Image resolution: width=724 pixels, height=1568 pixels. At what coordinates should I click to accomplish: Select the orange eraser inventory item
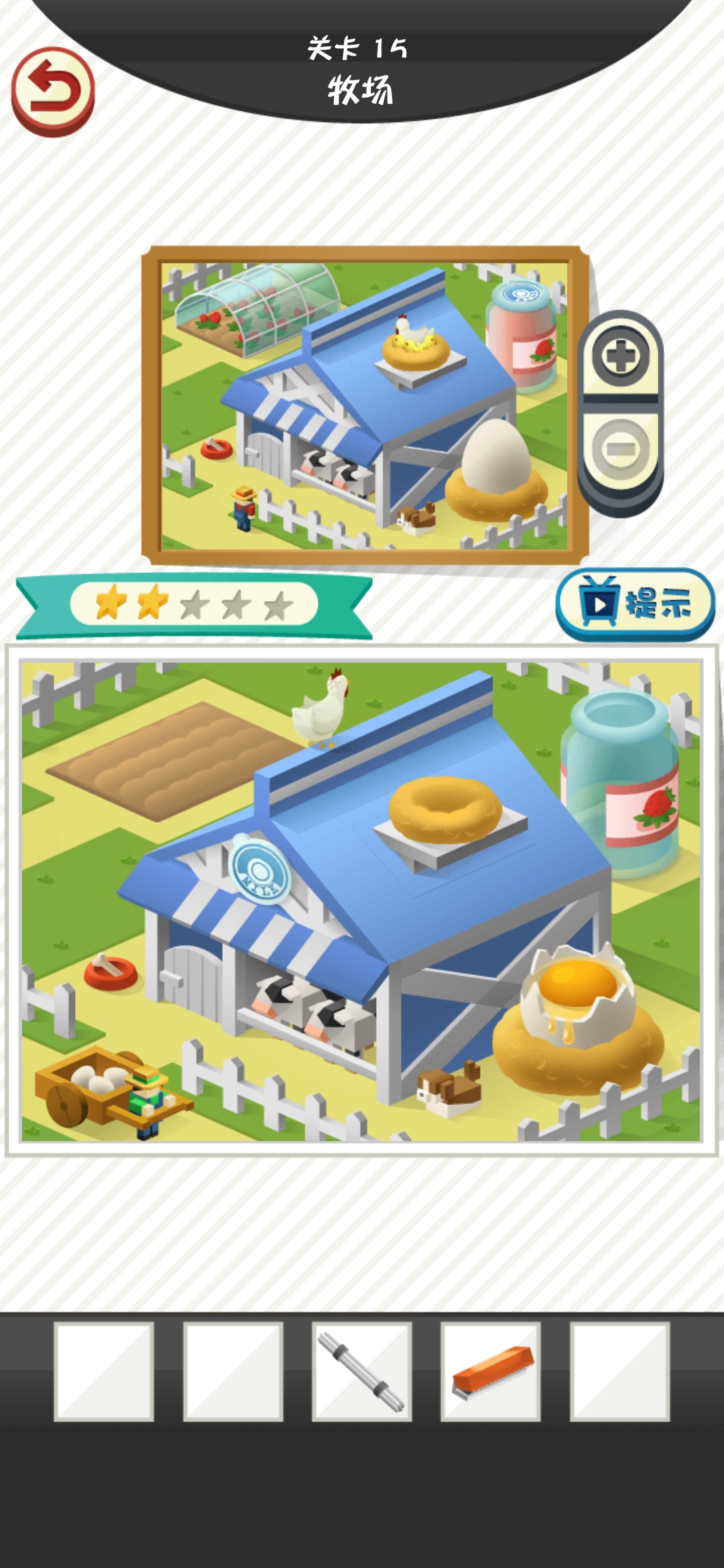[491, 1371]
